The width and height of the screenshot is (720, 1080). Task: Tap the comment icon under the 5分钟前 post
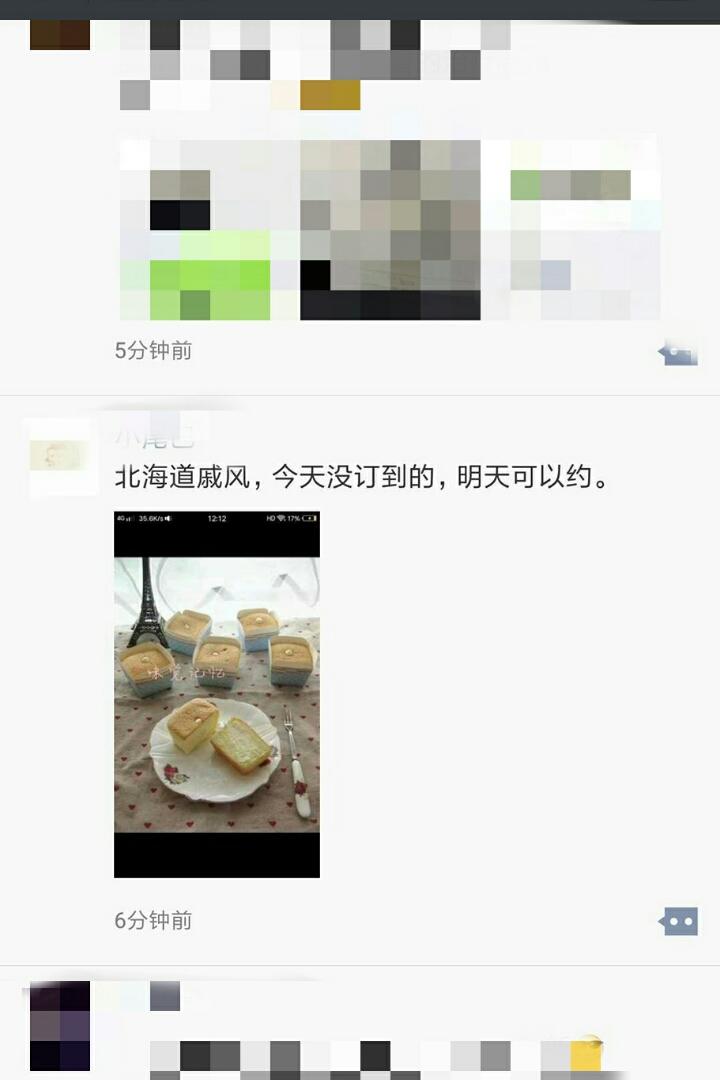678,352
